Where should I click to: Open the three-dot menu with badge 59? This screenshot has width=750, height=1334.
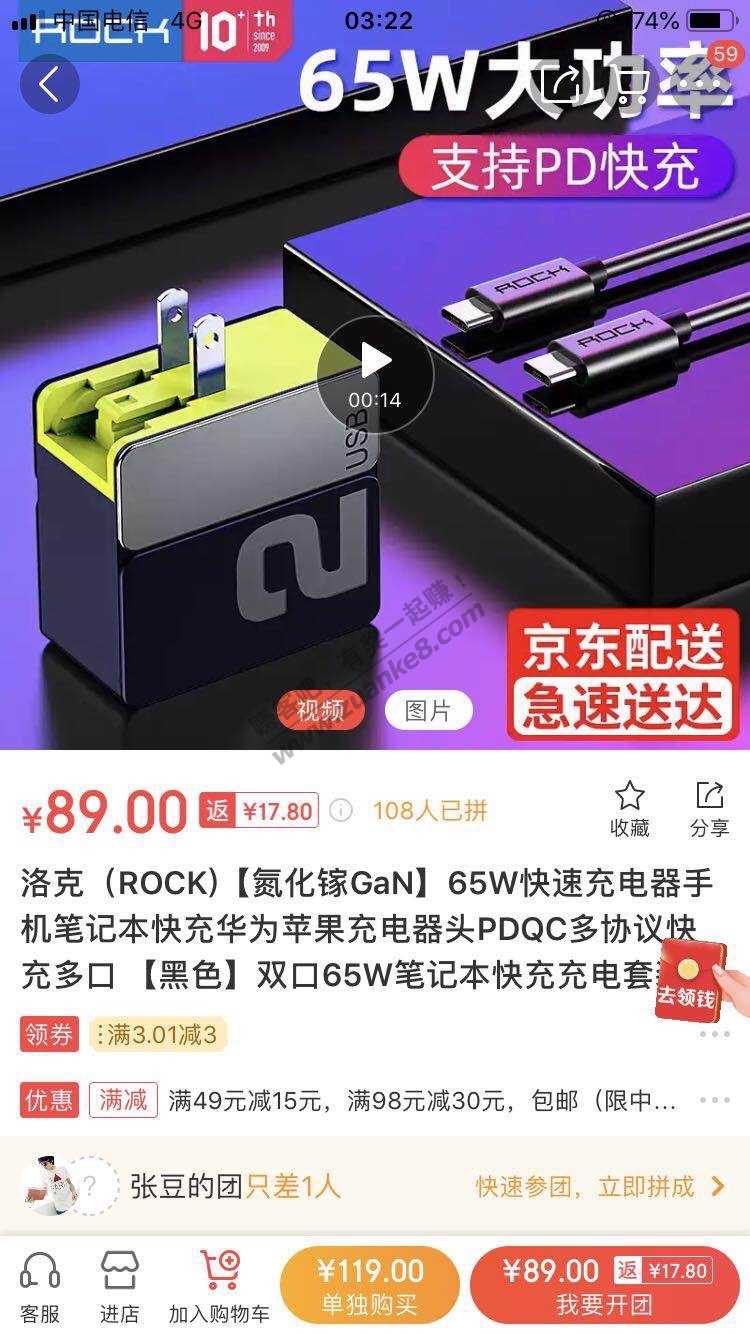coord(700,85)
